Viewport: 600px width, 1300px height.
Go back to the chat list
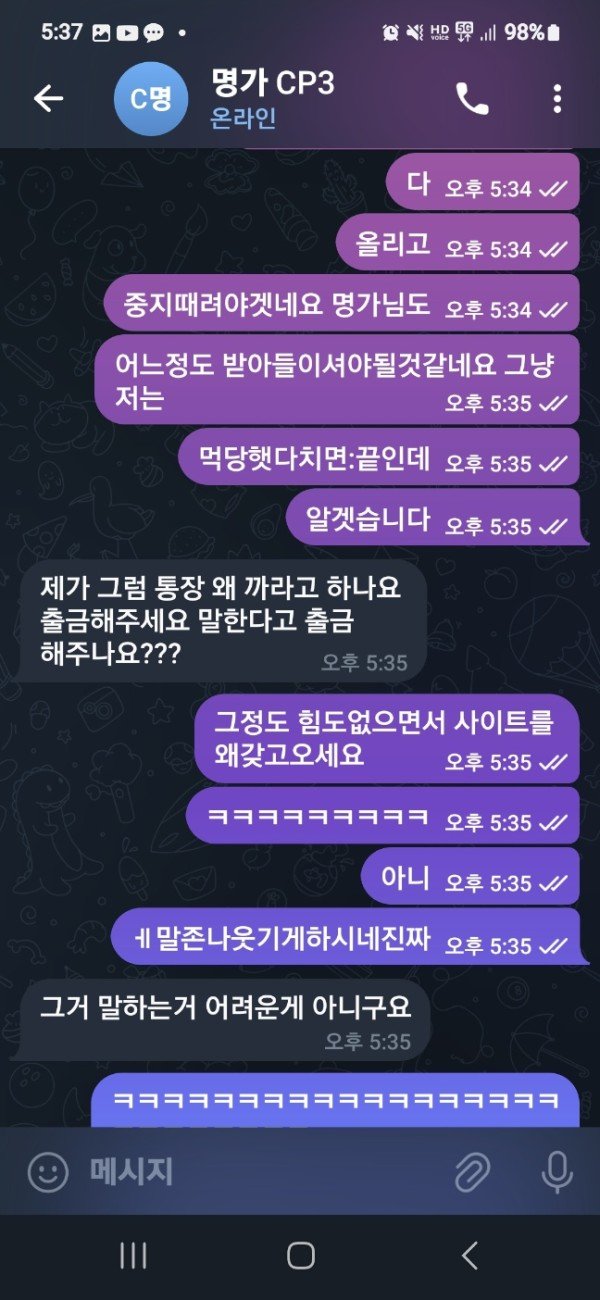48,98
